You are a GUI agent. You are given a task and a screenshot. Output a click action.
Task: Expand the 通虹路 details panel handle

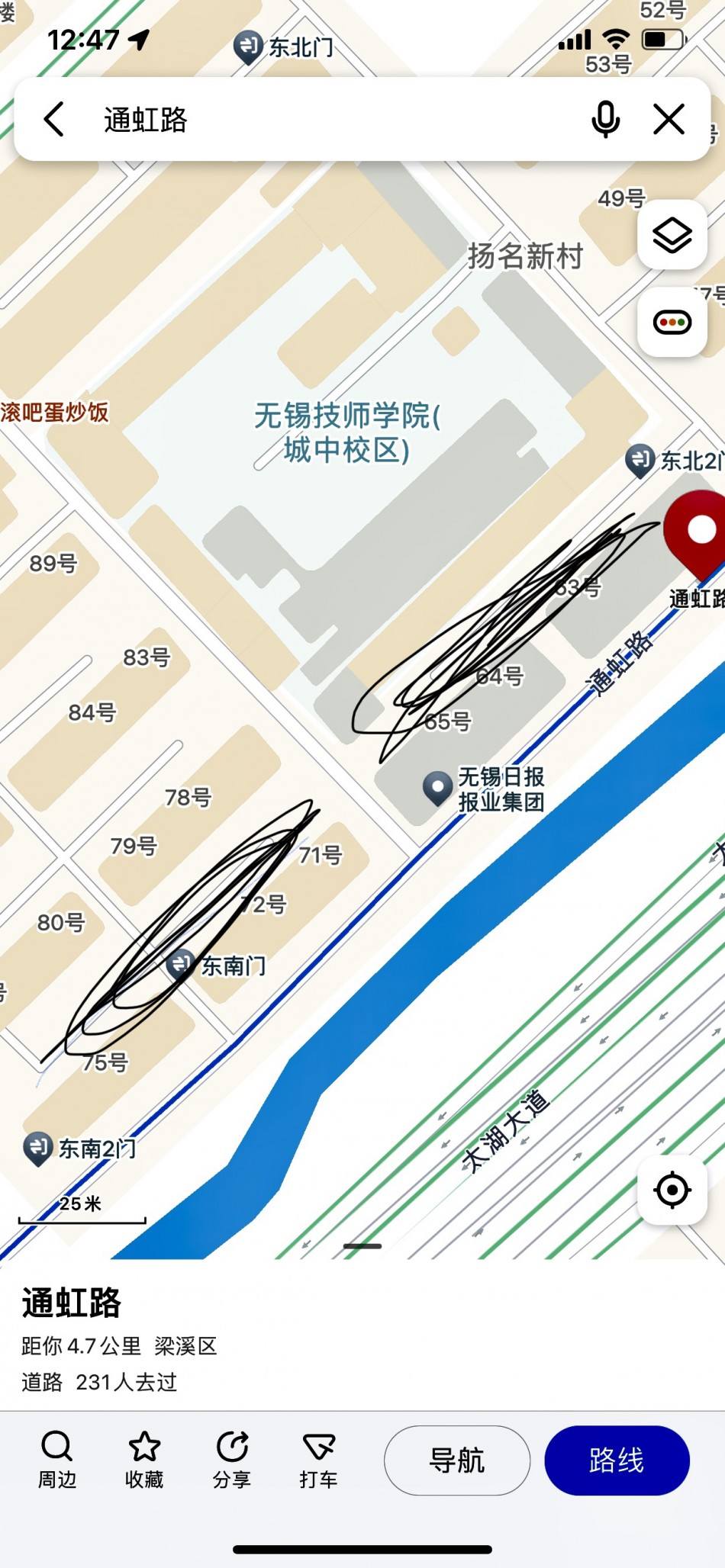(362, 1246)
